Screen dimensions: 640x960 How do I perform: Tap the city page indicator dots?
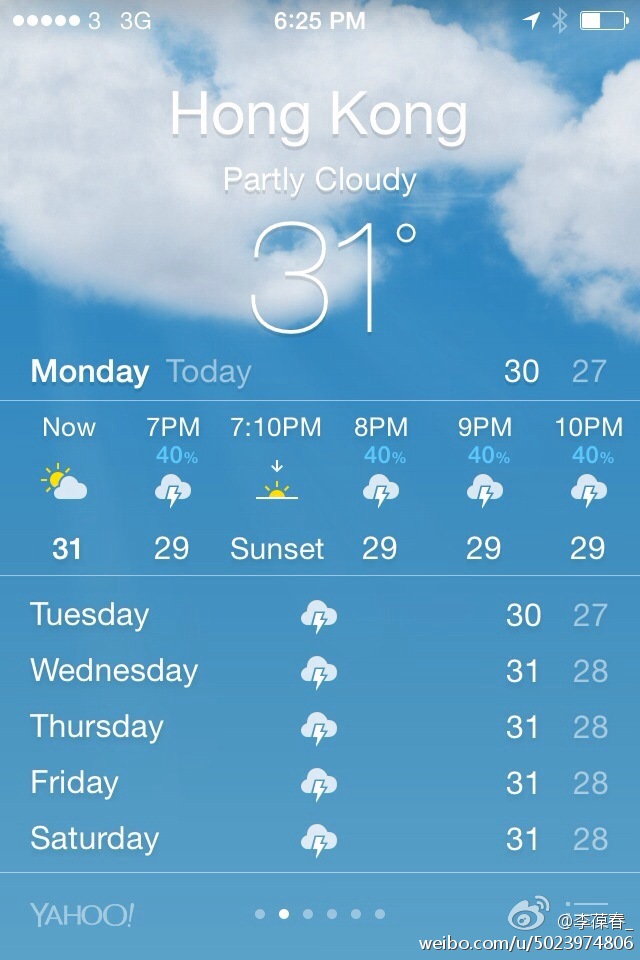319,913
